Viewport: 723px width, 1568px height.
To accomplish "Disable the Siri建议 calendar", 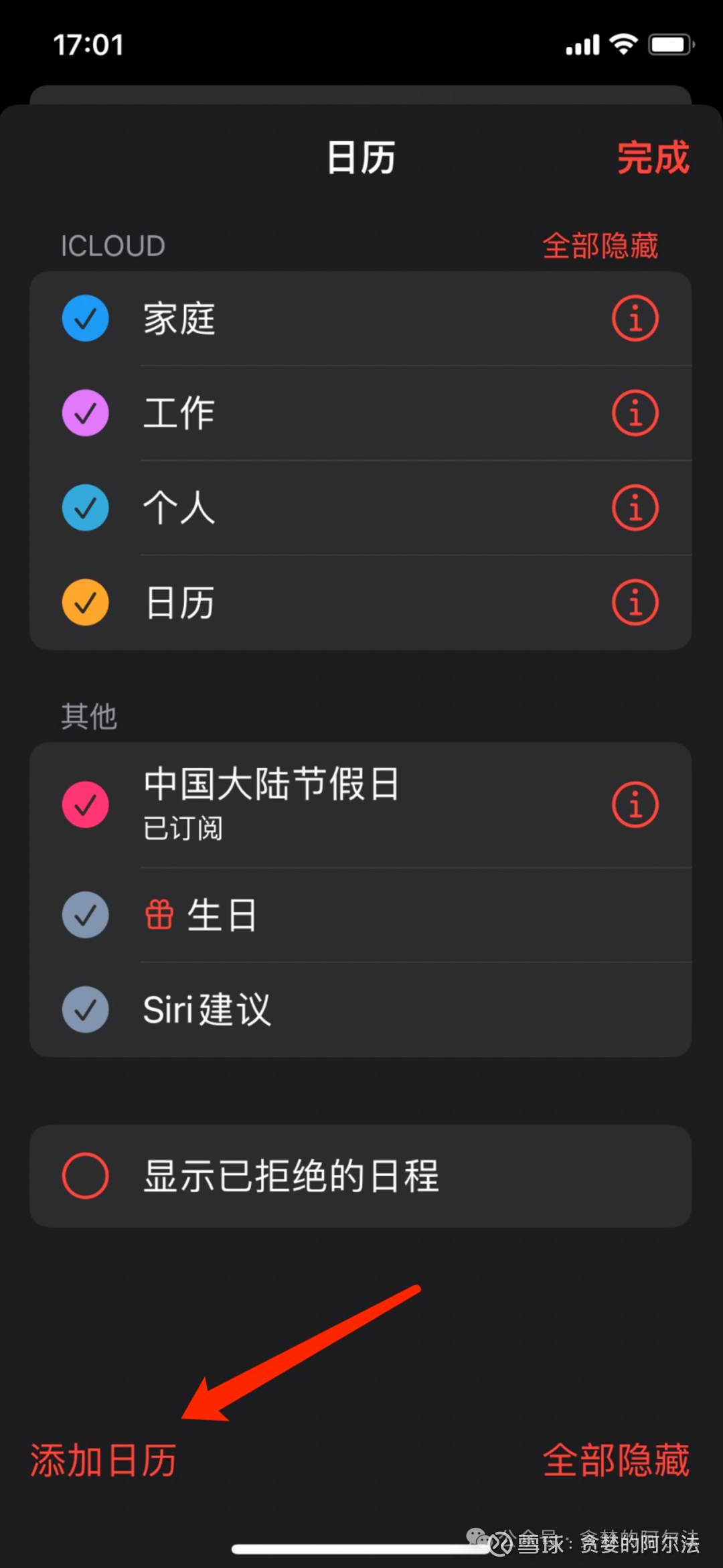I will 85,1010.
